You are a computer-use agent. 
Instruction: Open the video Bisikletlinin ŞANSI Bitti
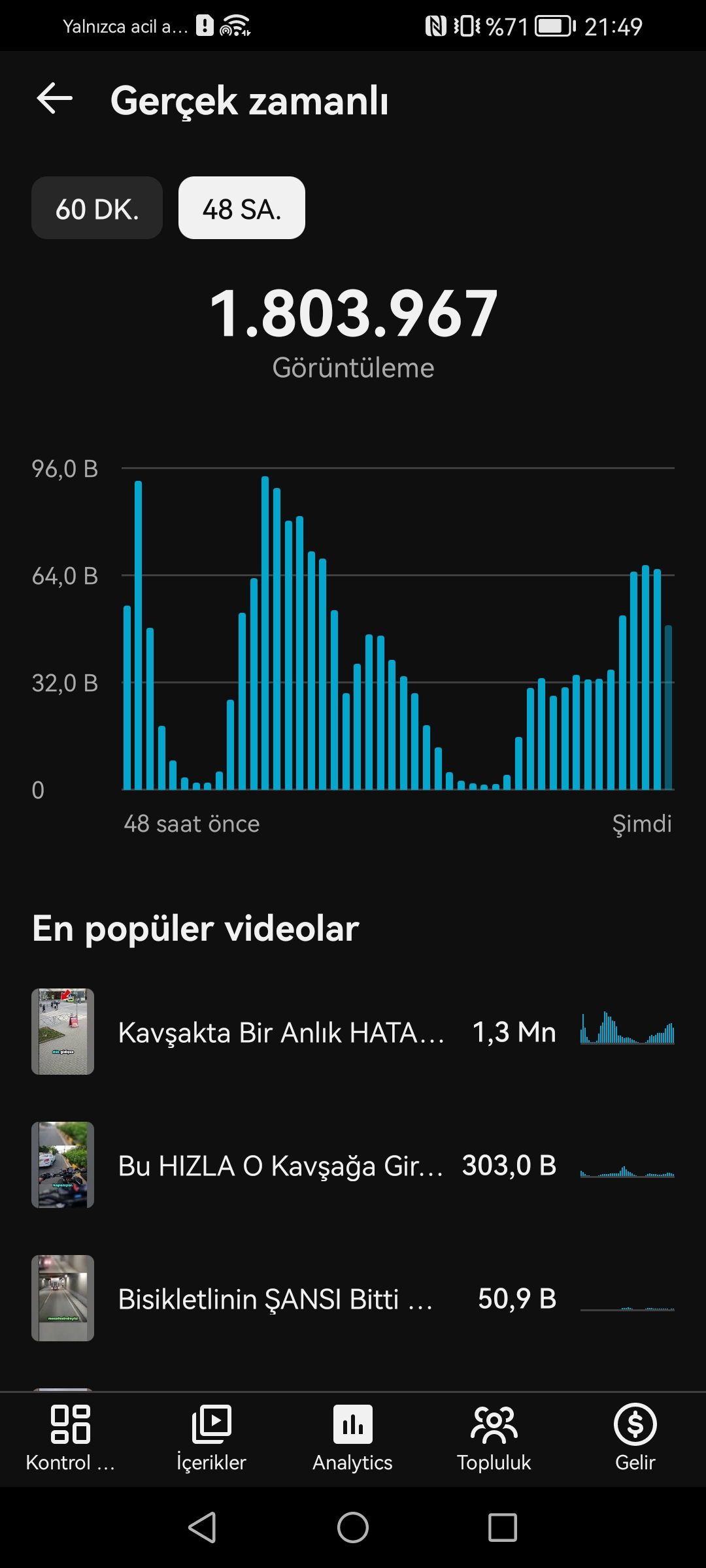[353, 1298]
